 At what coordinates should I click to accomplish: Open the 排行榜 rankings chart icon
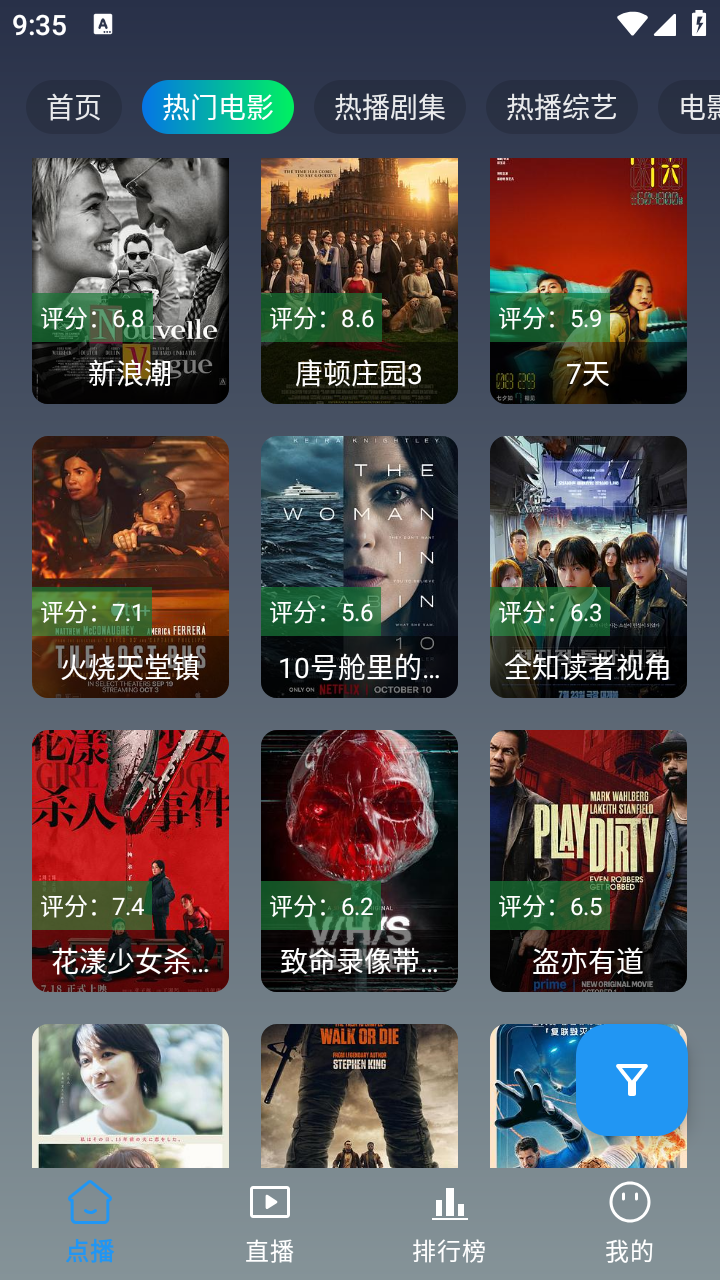coord(449,1203)
